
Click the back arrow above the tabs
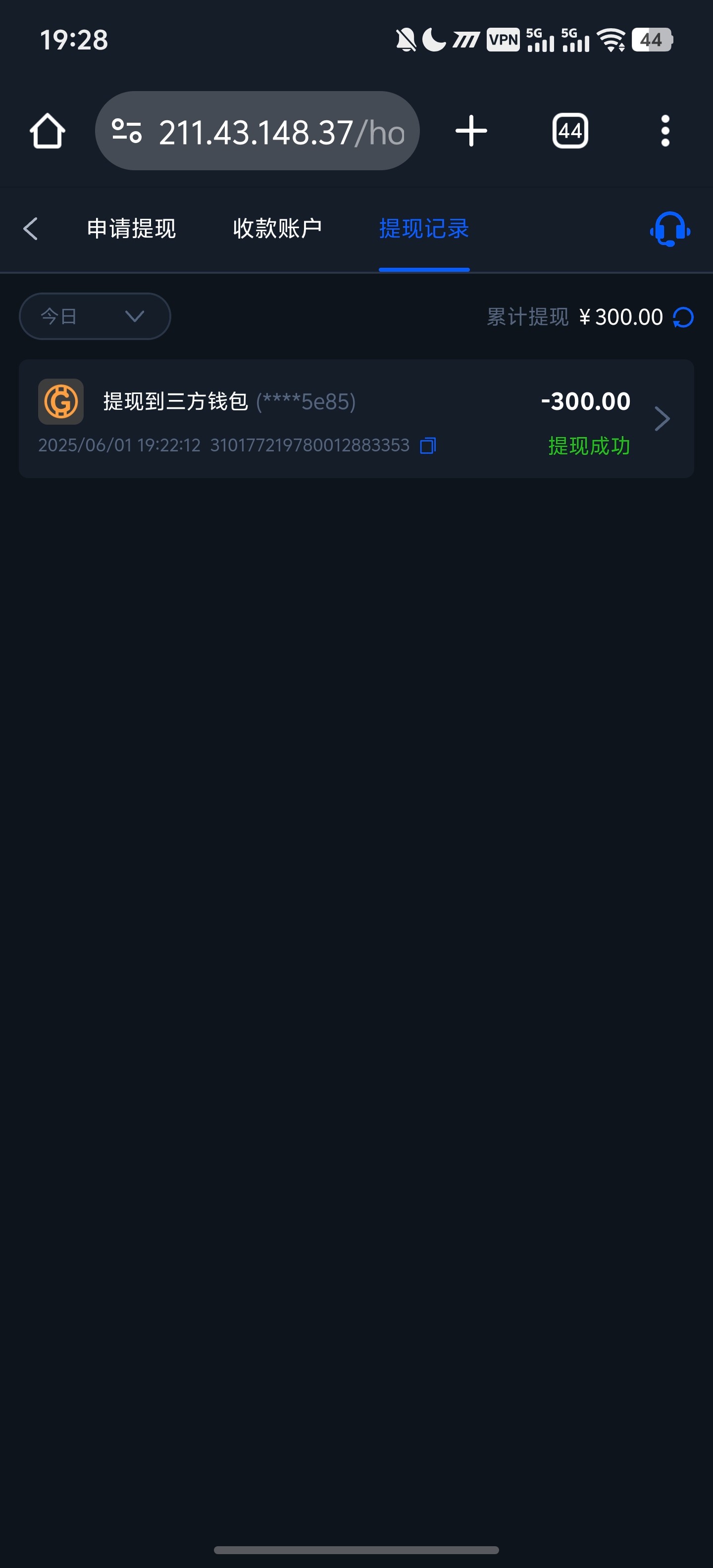(31, 230)
